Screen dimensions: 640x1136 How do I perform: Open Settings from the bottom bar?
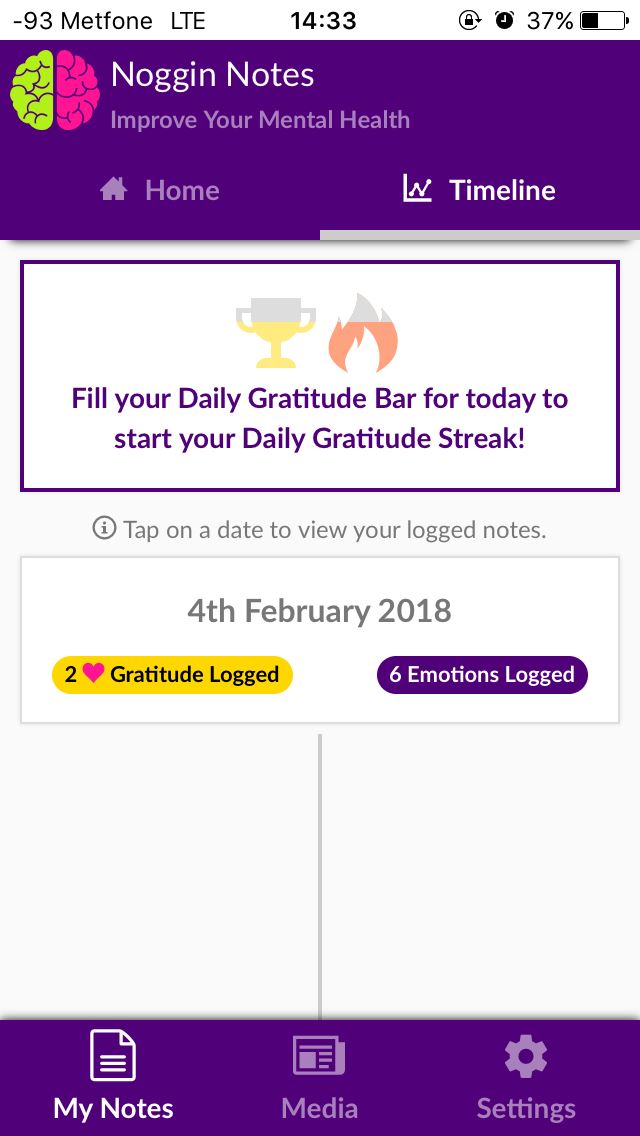[x=526, y=1077]
